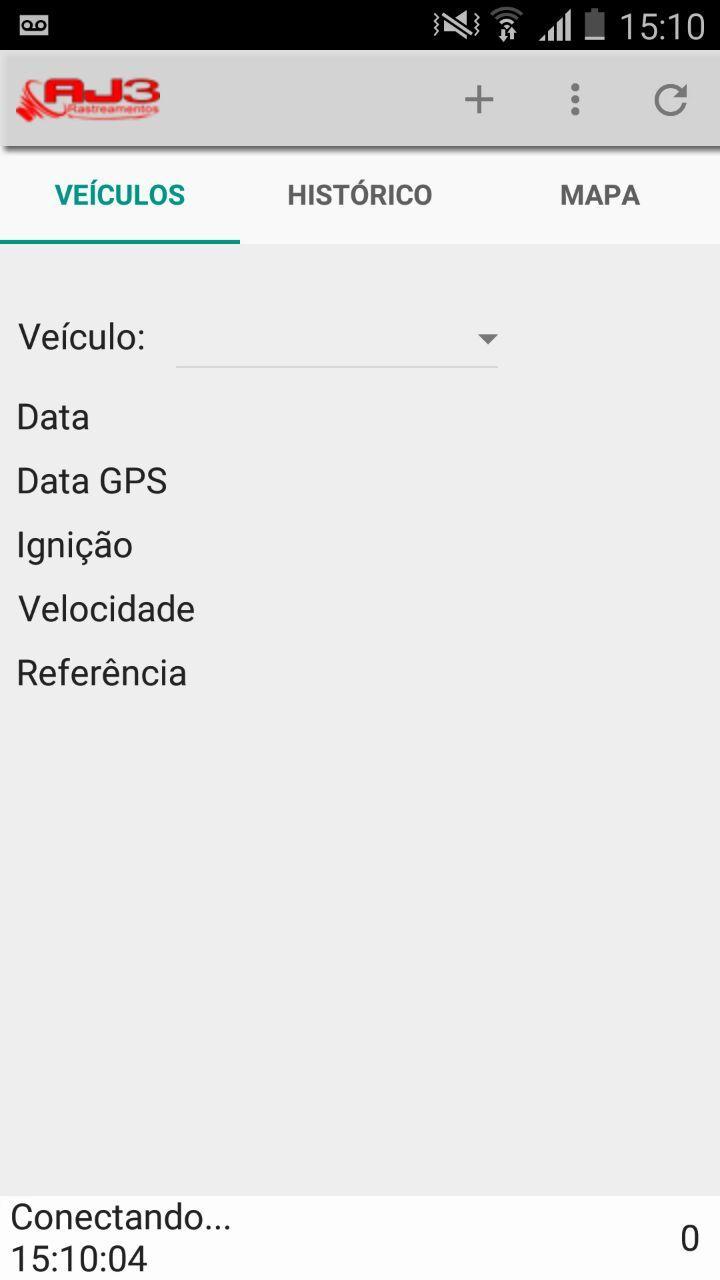Tap the Ignição label
Screen dimensions: 720x1280
(74, 544)
